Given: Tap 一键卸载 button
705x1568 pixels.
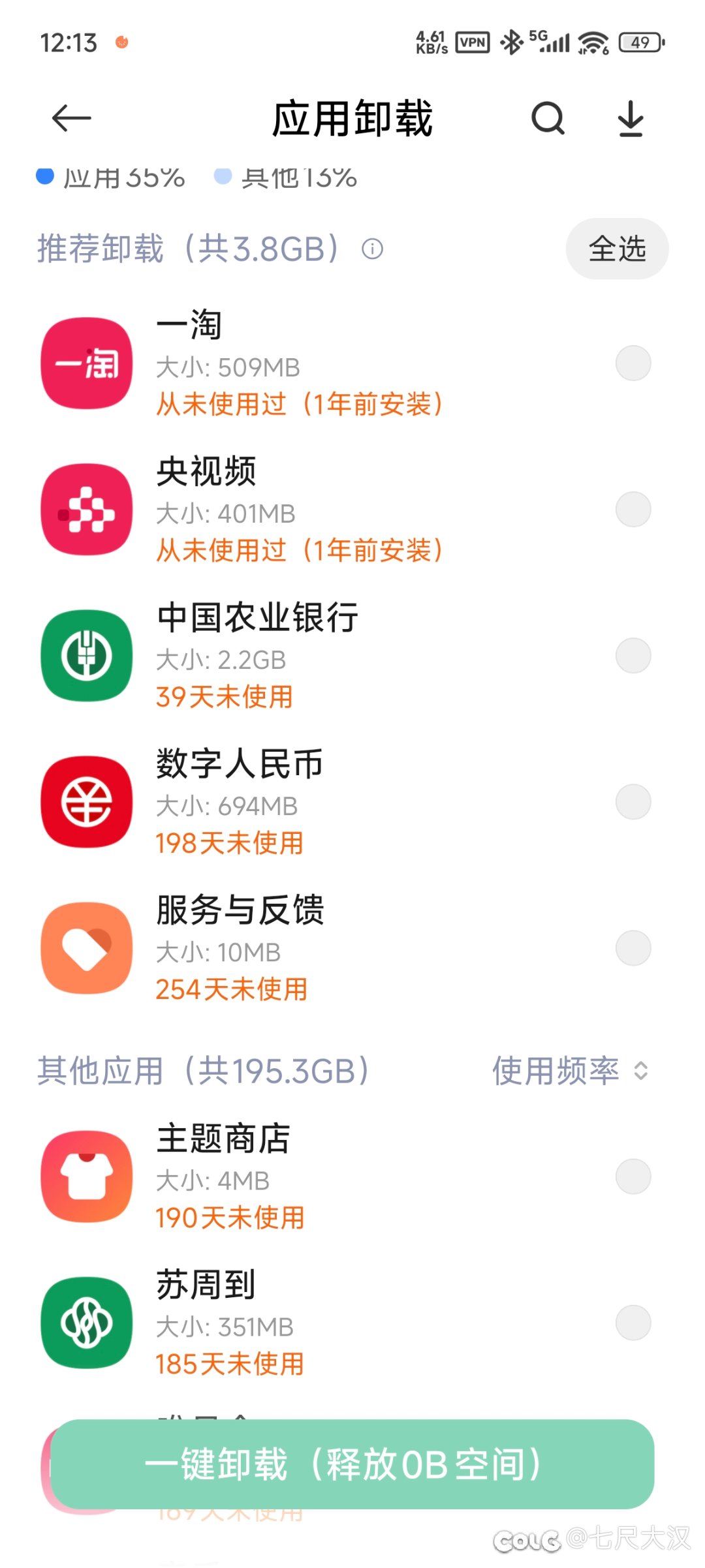Looking at the screenshot, I should [352, 1464].
